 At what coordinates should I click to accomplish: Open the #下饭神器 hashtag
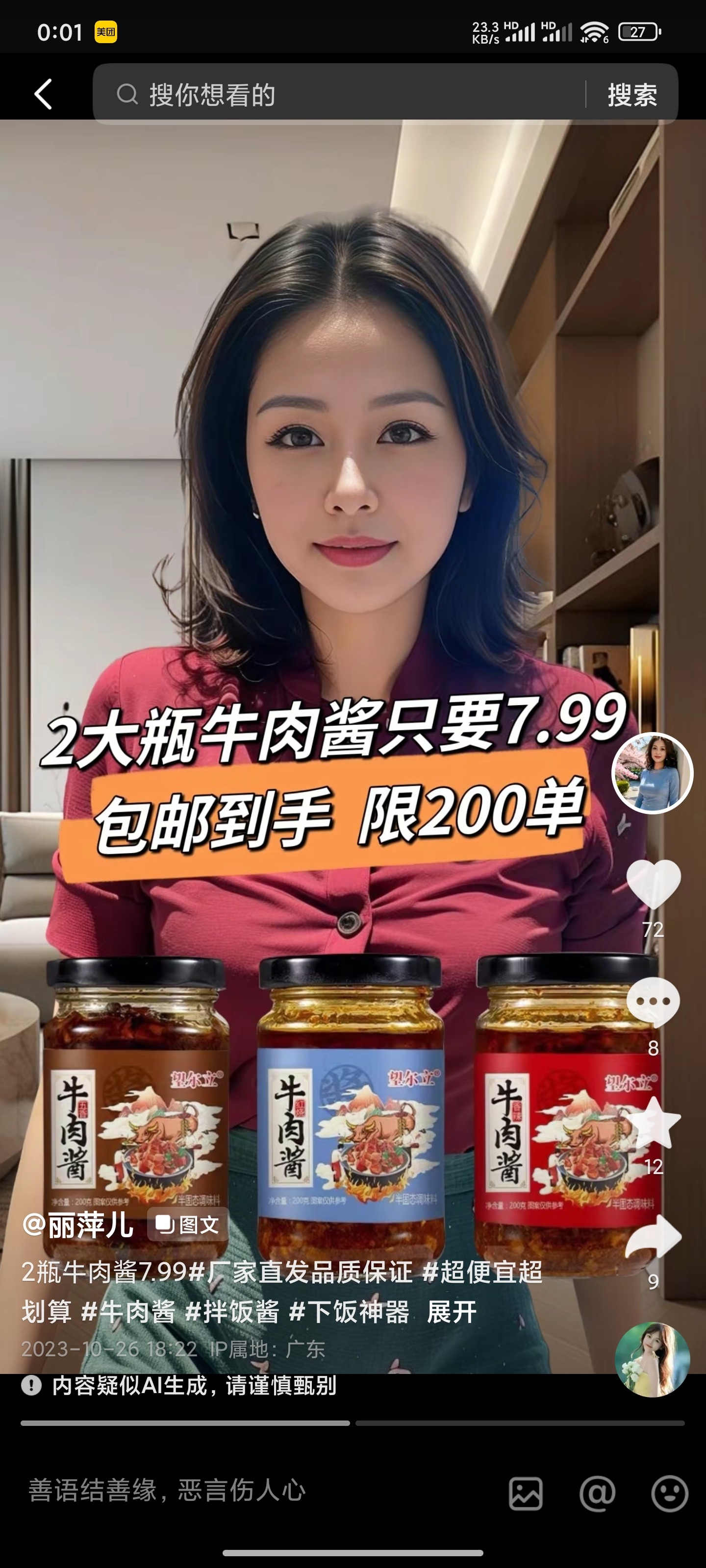coord(349,1311)
